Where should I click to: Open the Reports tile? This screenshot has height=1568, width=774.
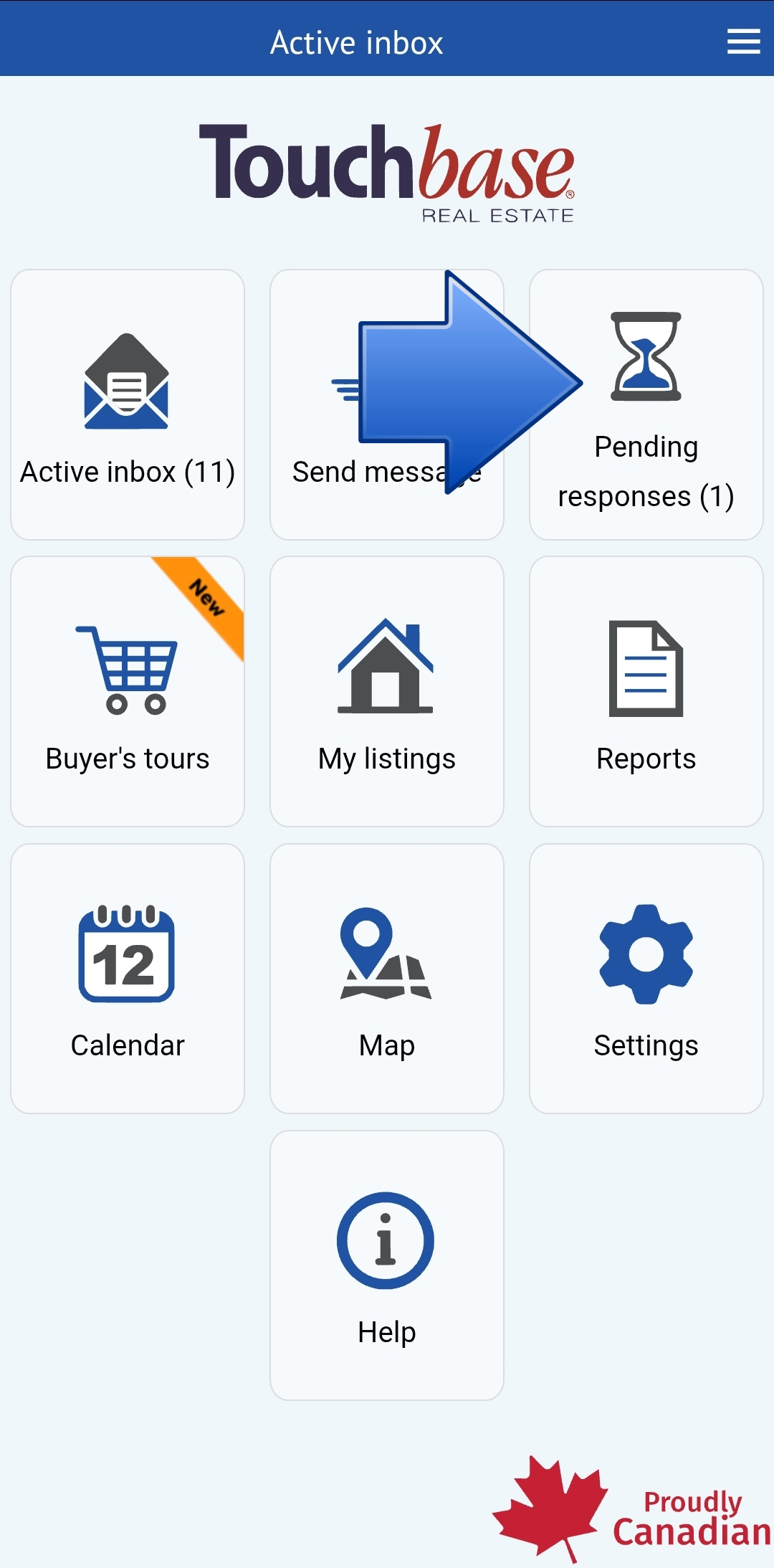[646, 691]
